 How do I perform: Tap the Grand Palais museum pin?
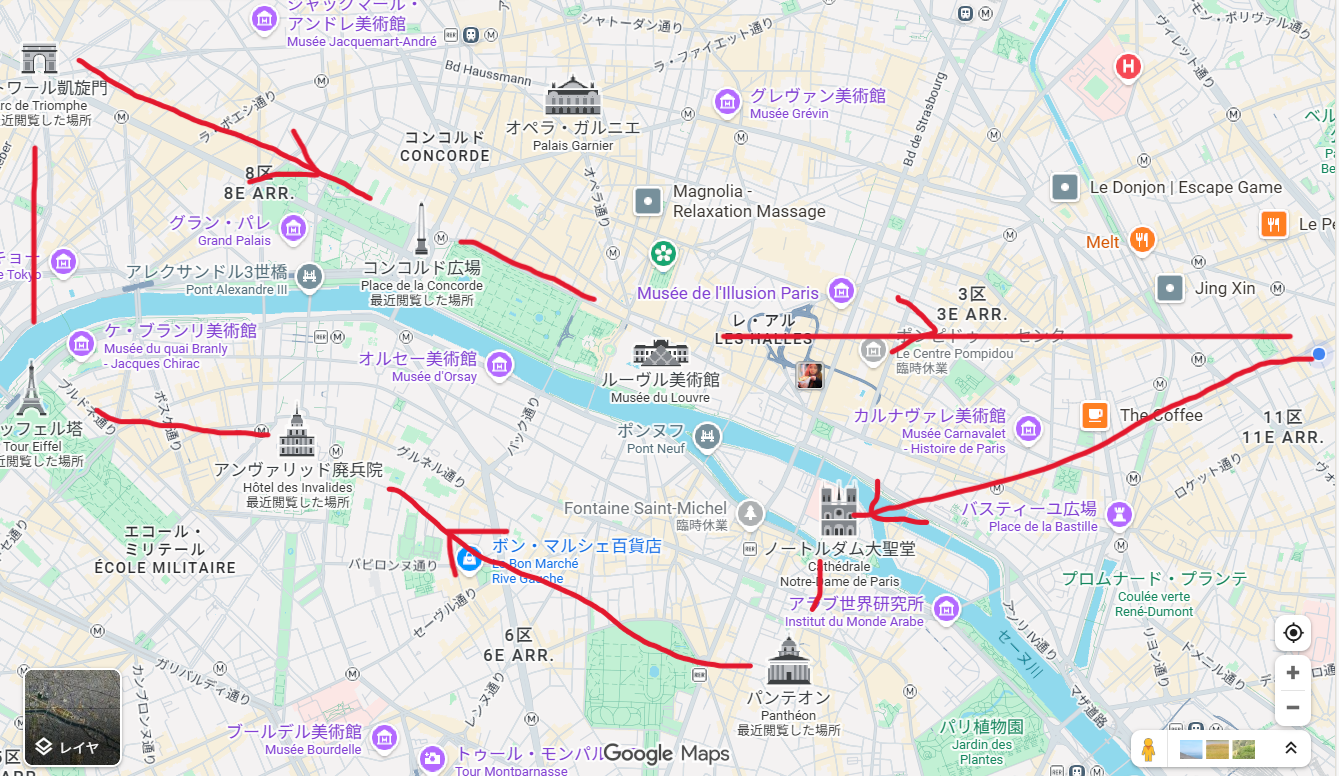(293, 228)
